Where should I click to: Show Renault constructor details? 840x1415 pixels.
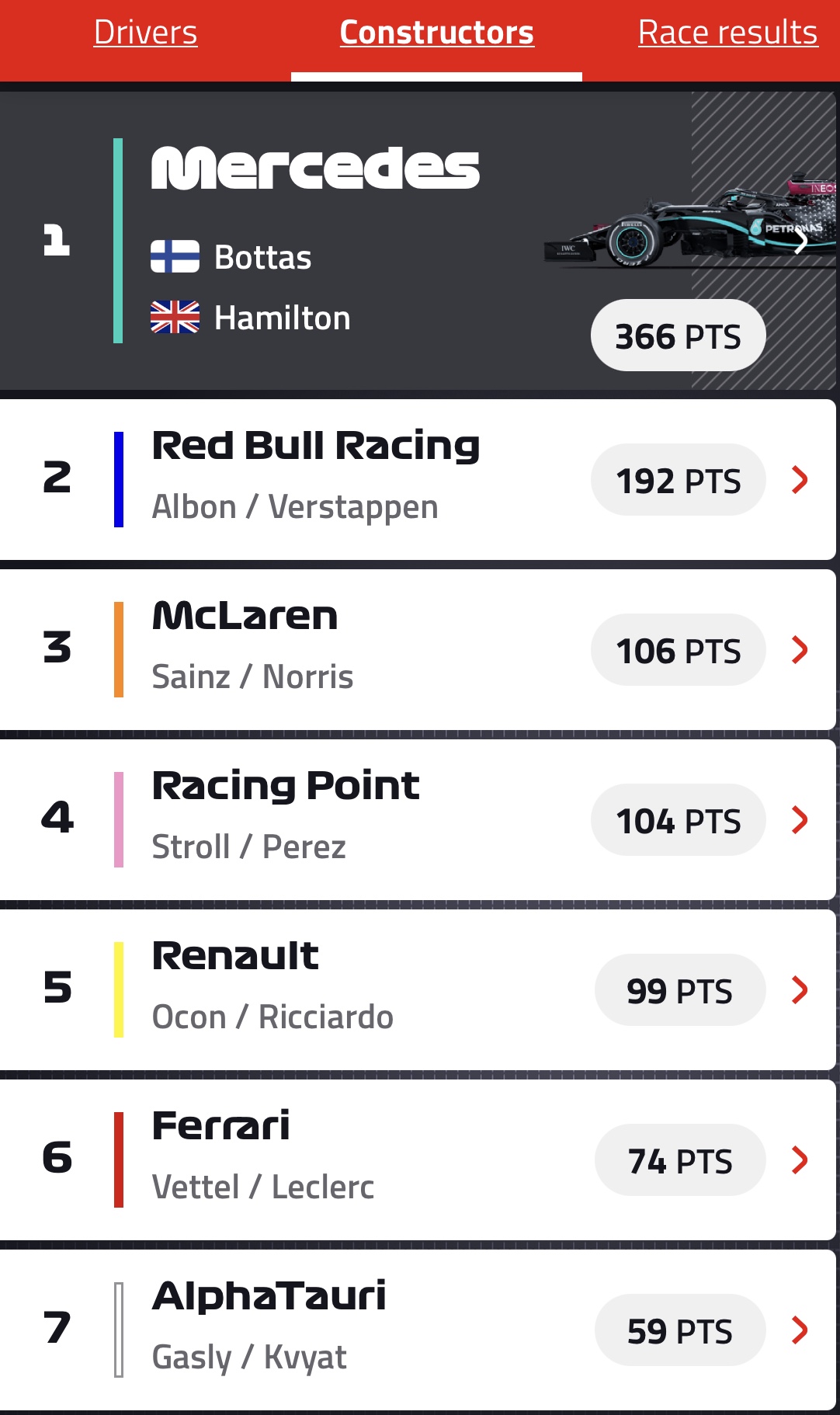[x=418, y=990]
